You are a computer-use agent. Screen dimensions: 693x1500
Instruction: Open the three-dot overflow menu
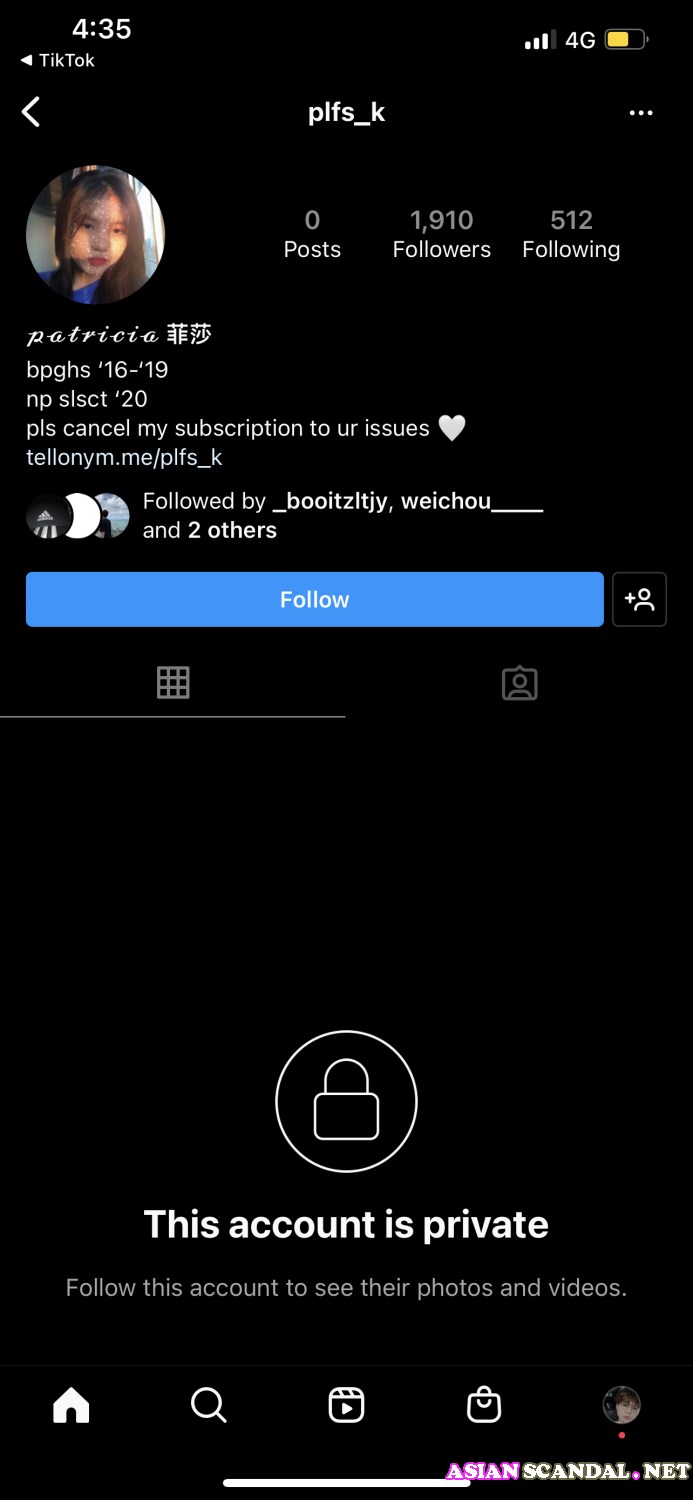tap(641, 113)
